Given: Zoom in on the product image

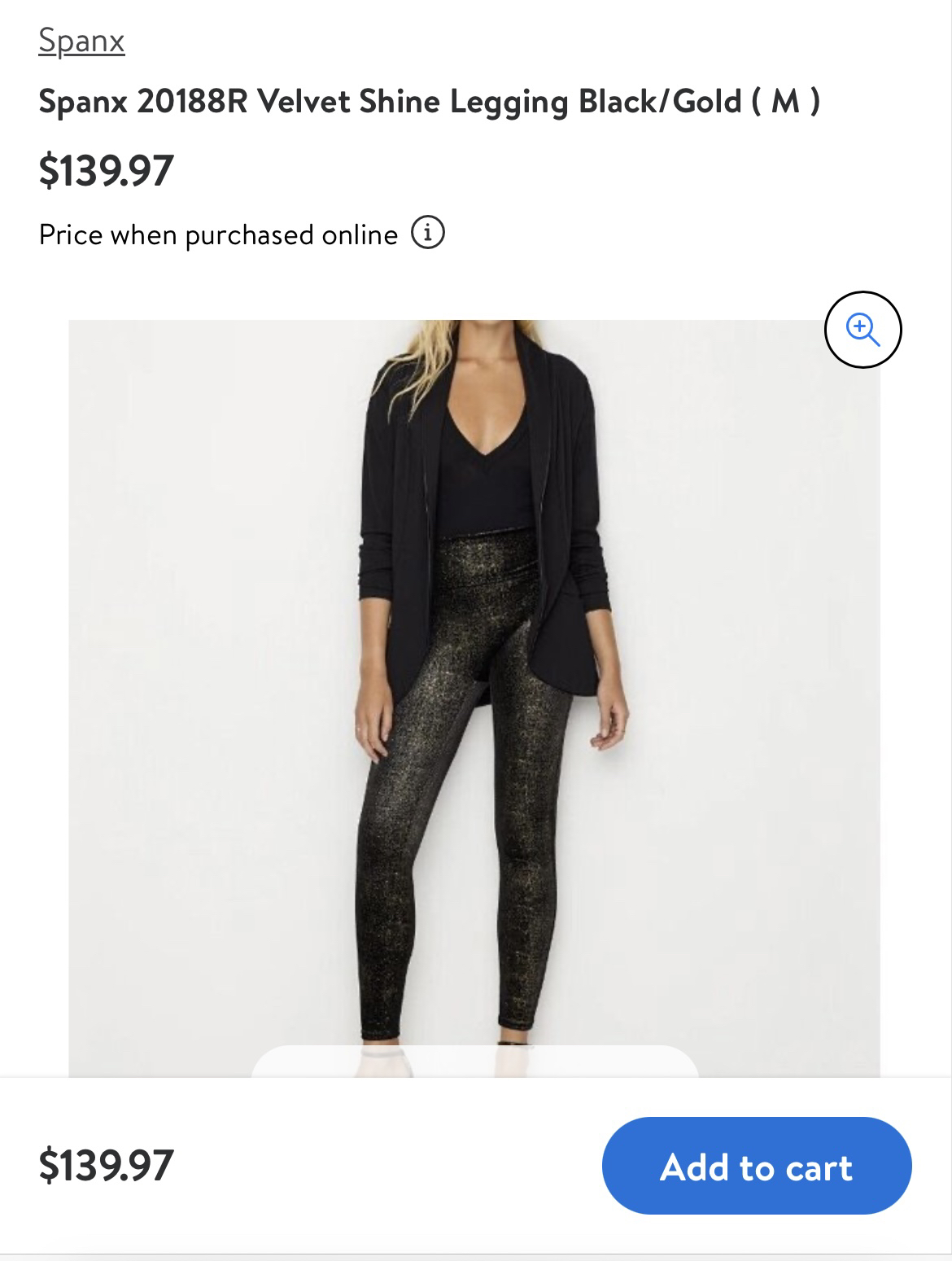Looking at the screenshot, I should coord(862,330).
